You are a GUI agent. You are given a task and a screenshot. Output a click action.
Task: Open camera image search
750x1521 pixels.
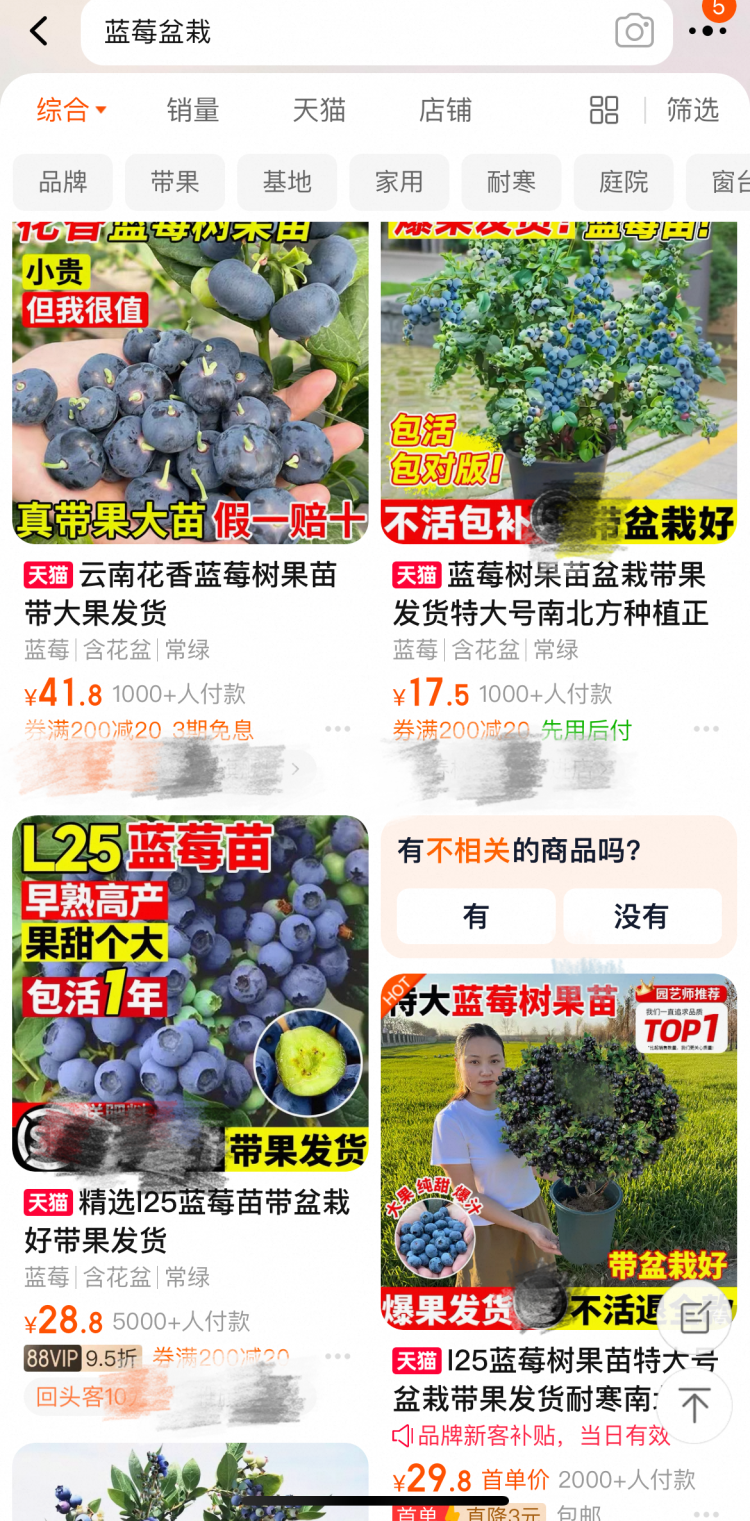(x=634, y=32)
